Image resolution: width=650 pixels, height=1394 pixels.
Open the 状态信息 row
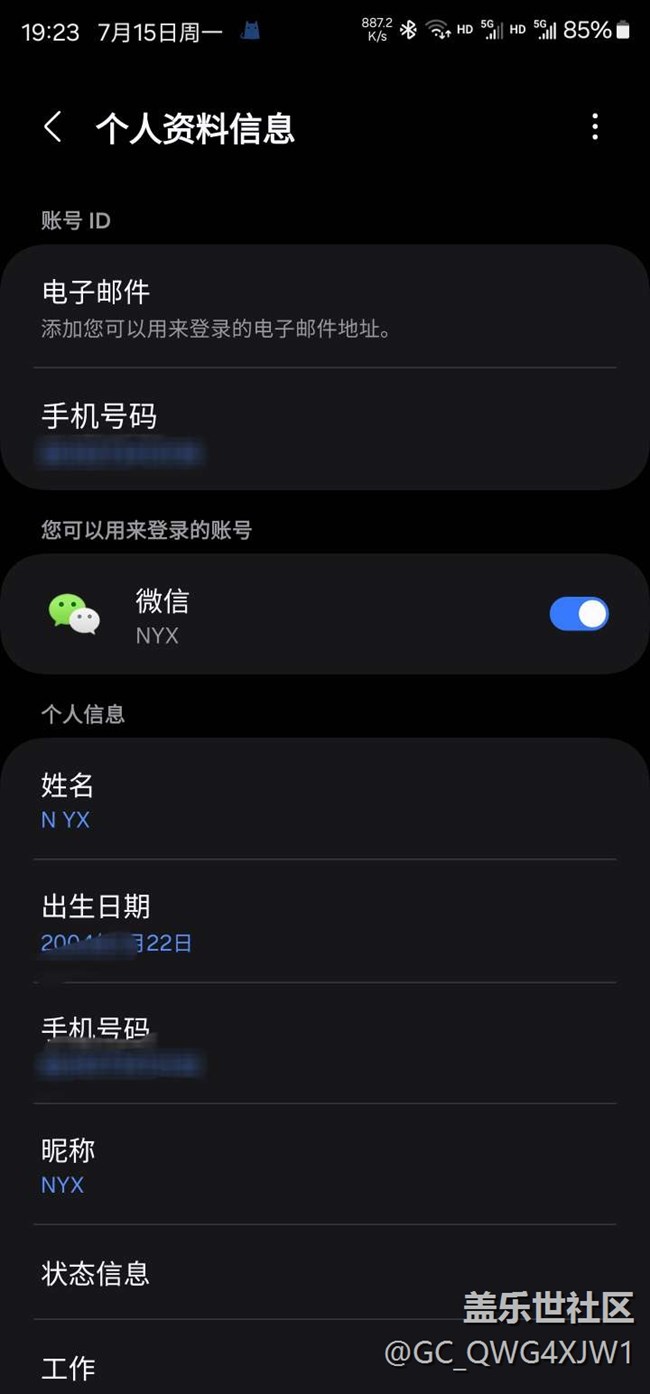[x=325, y=1272]
